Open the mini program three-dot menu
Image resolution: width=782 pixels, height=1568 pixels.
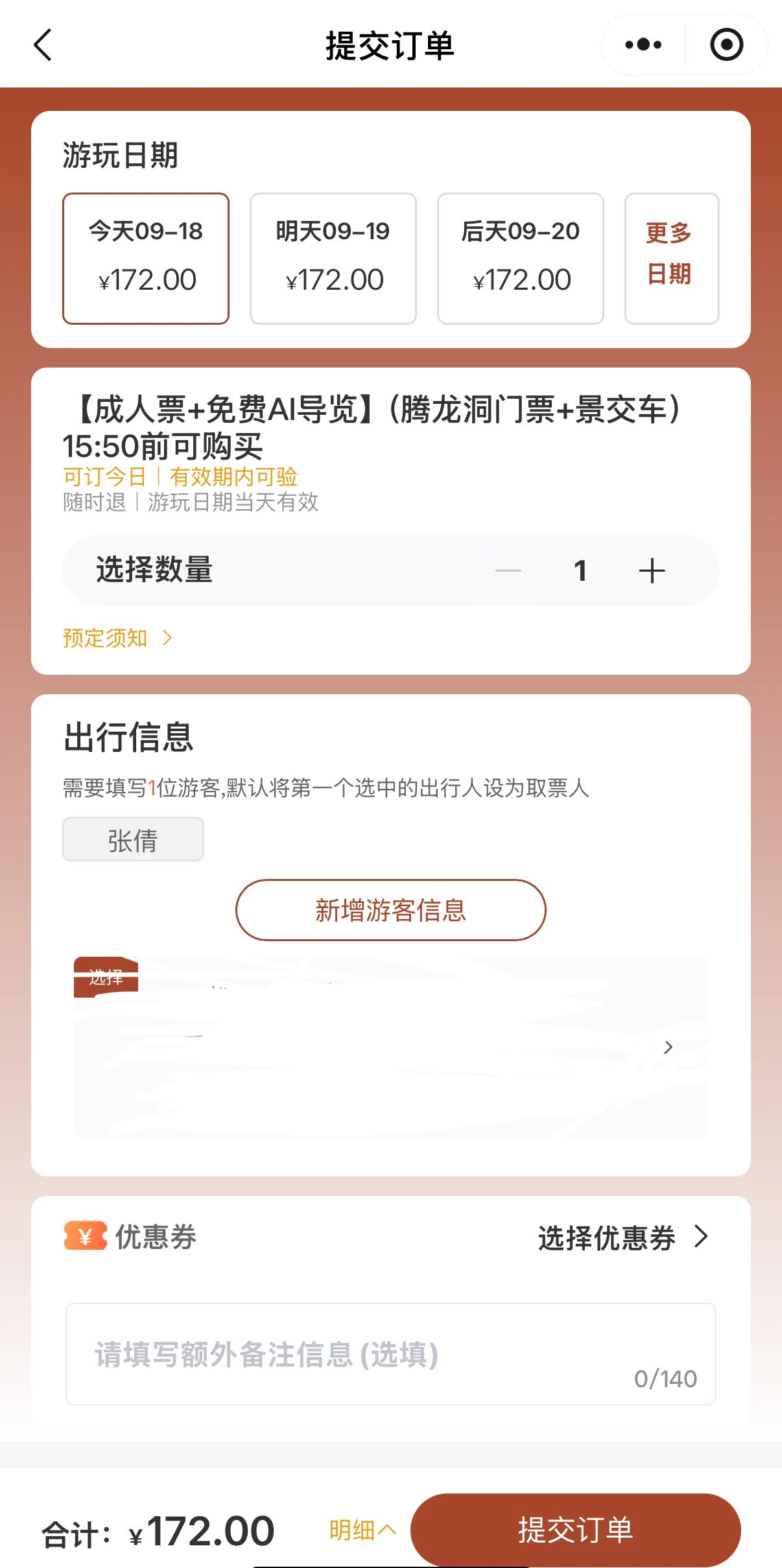point(643,45)
